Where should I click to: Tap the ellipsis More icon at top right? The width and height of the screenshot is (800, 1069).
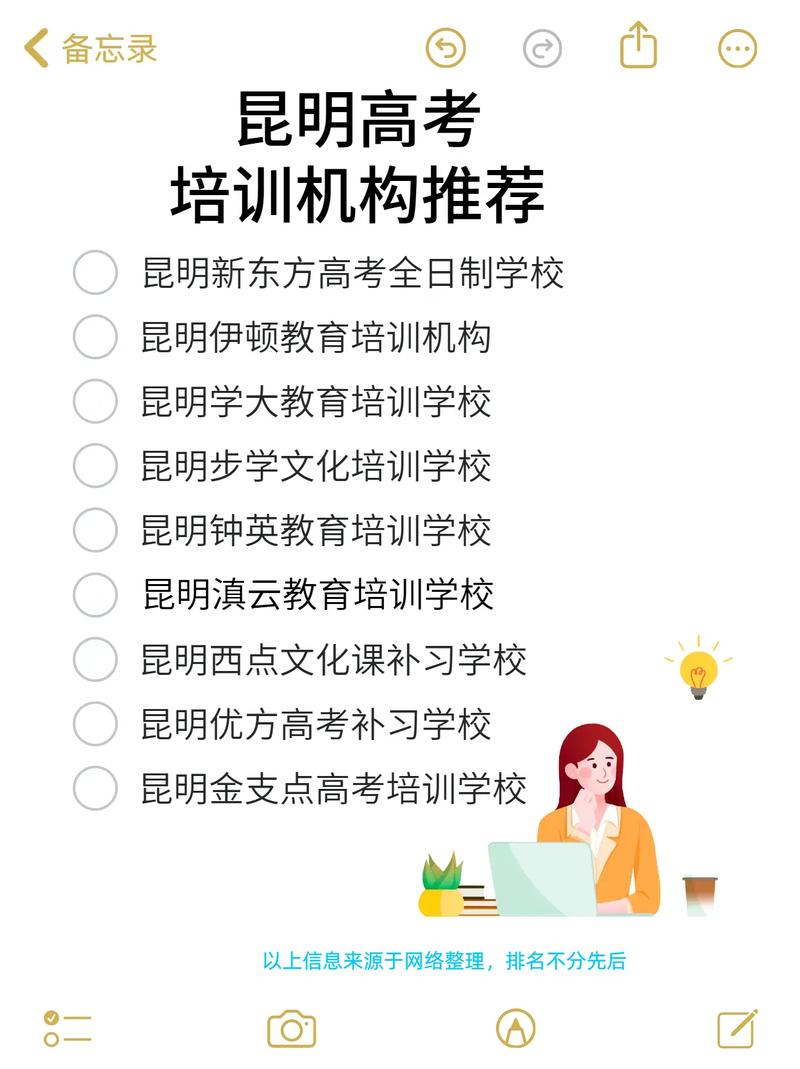coord(737,47)
